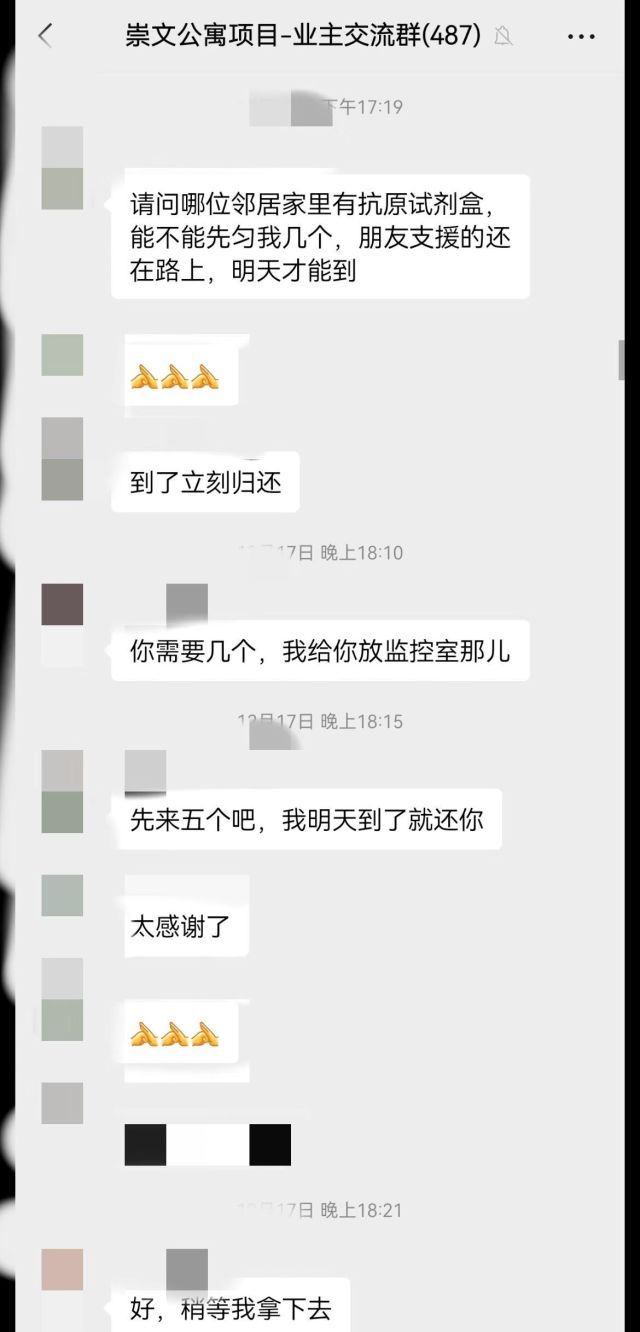Open the group chat overflow menu
Image resolution: width=640 pixels, height=1332 pixels.
(x=581, y=37)
